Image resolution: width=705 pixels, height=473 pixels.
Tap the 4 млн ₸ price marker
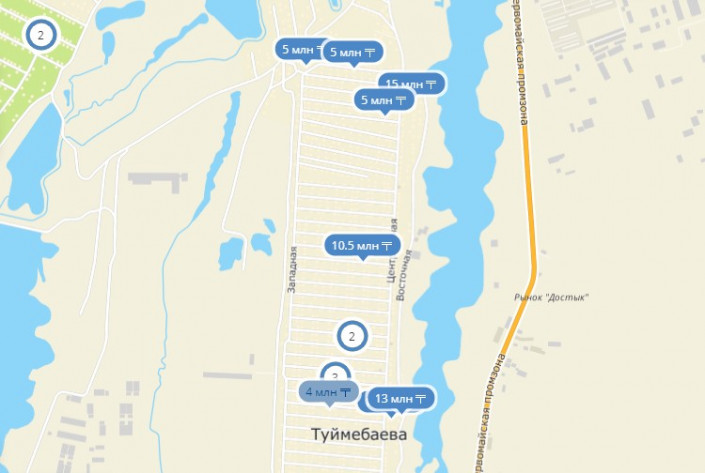tap(329, 393)
